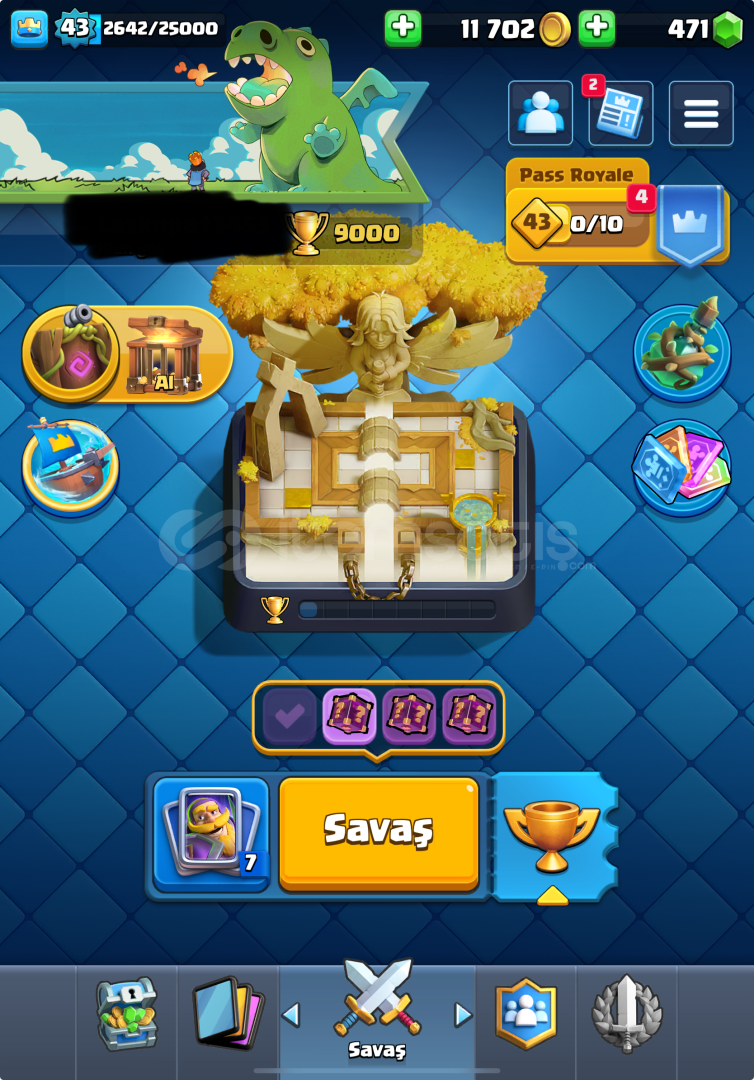This screenshot has width=754, height=1080.
Task: Open the news feed icon
Action: click(x=620, y=115)
